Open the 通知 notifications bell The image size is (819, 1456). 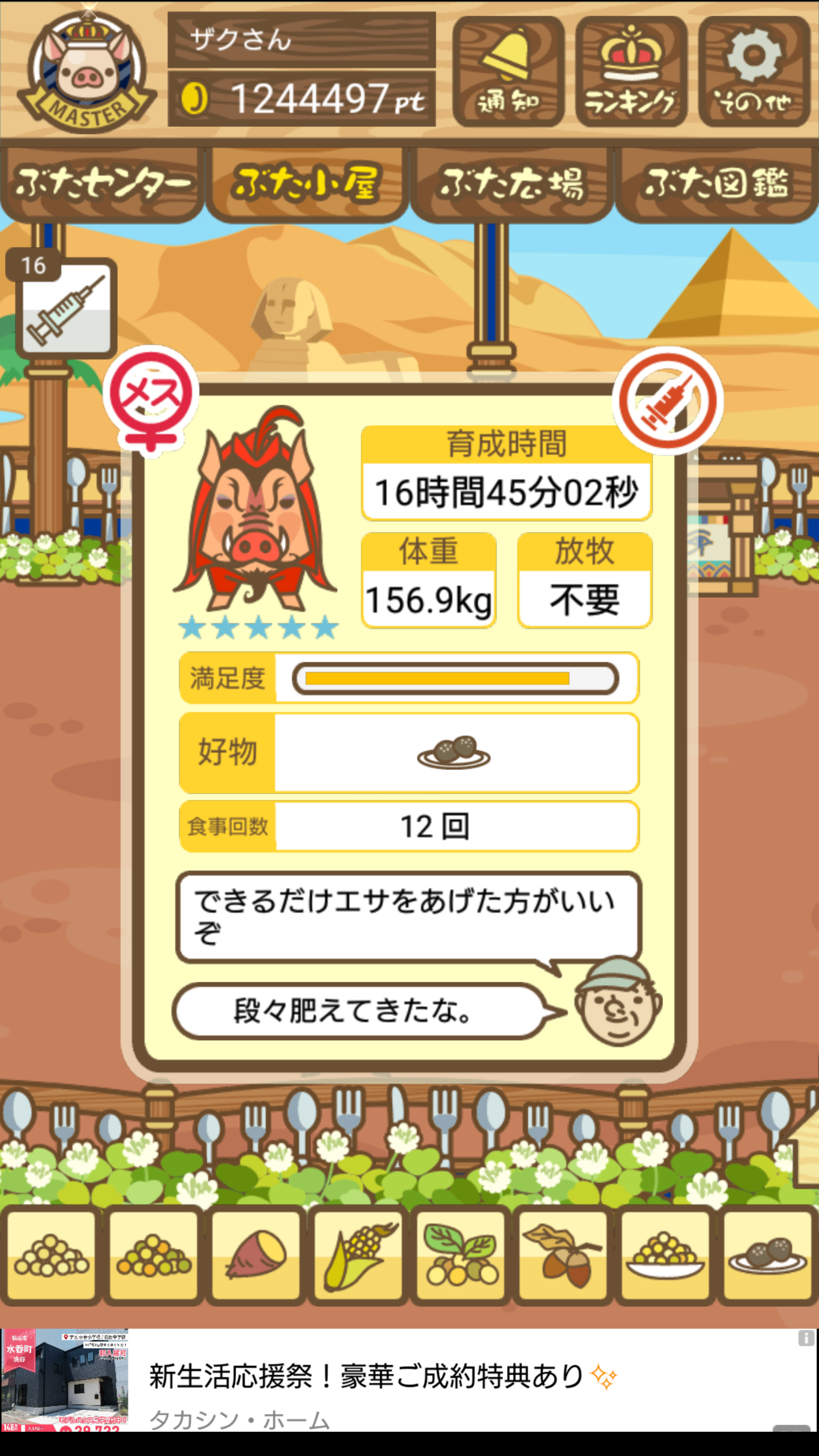(508, 71)
